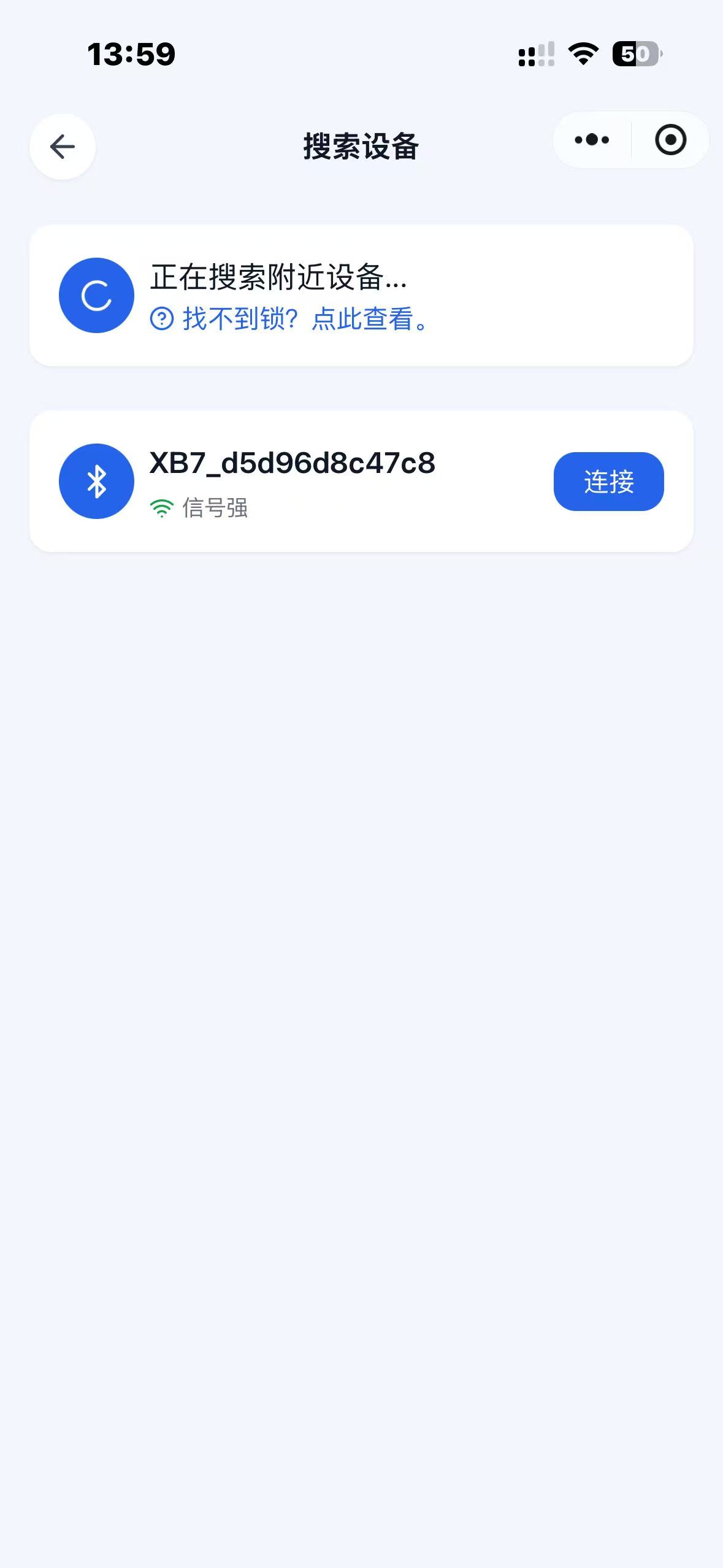Tap the question mark help icon
Image resolution: width=723 pixels, height=1568 pixels.
click(162, 318)
